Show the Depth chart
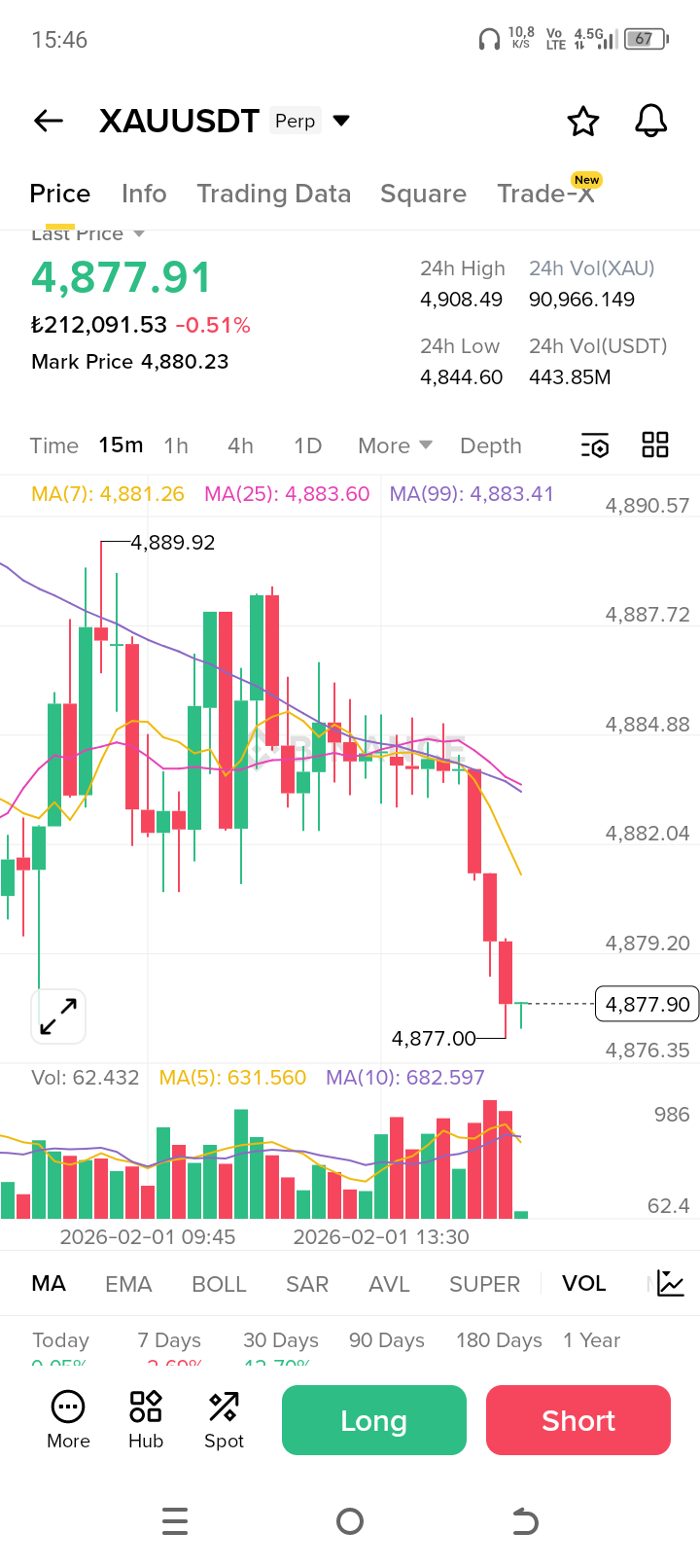The height and width of the screenshot is (1568, 700). [491, 445]
